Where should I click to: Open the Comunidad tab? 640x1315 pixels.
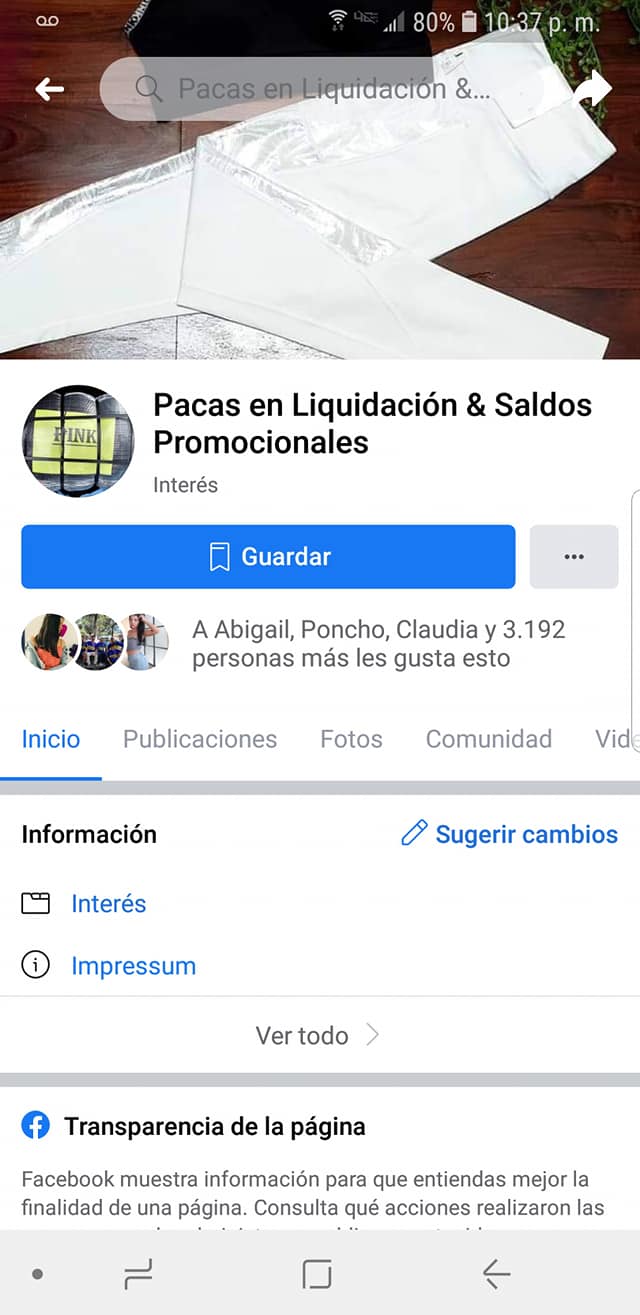click(x=489, y=739)
